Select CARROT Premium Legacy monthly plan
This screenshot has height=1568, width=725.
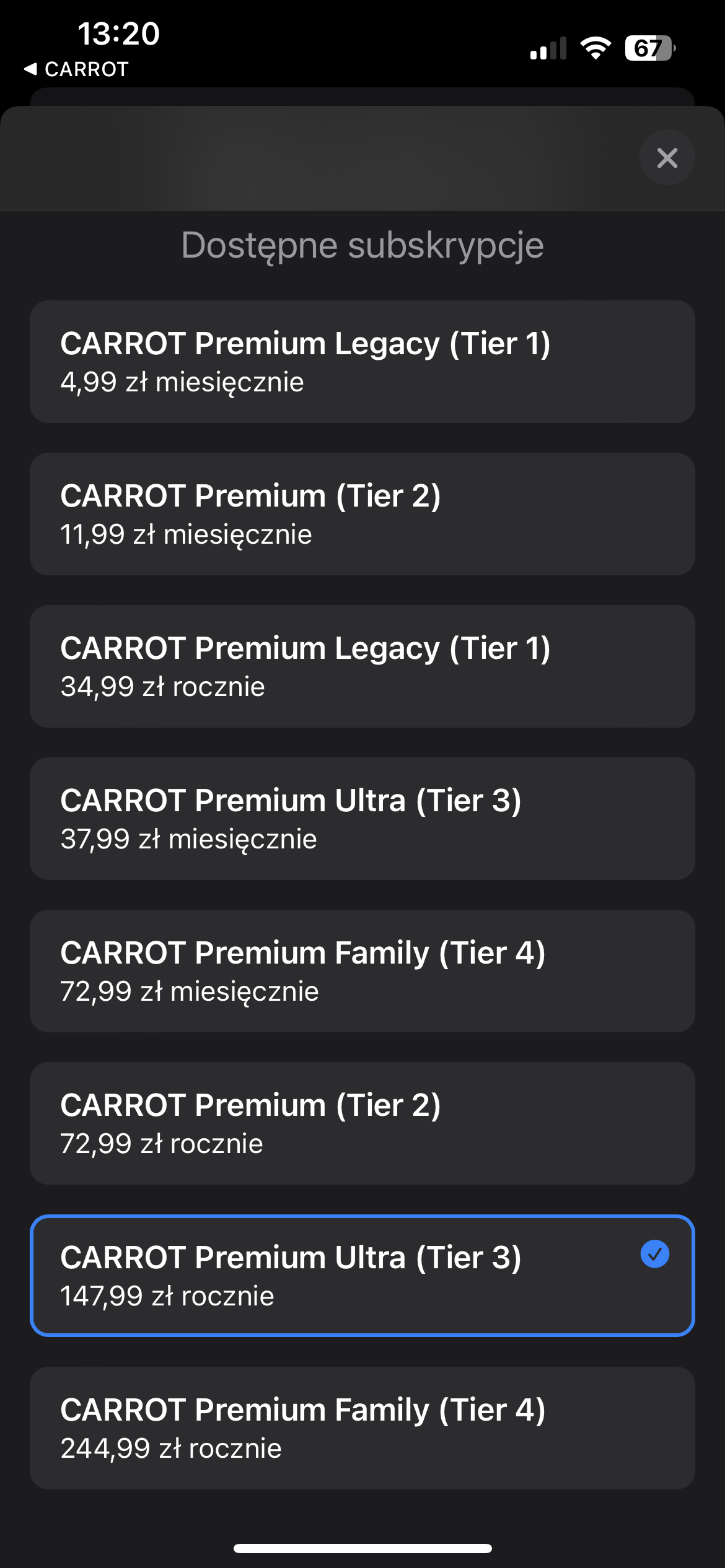[362, 361]
